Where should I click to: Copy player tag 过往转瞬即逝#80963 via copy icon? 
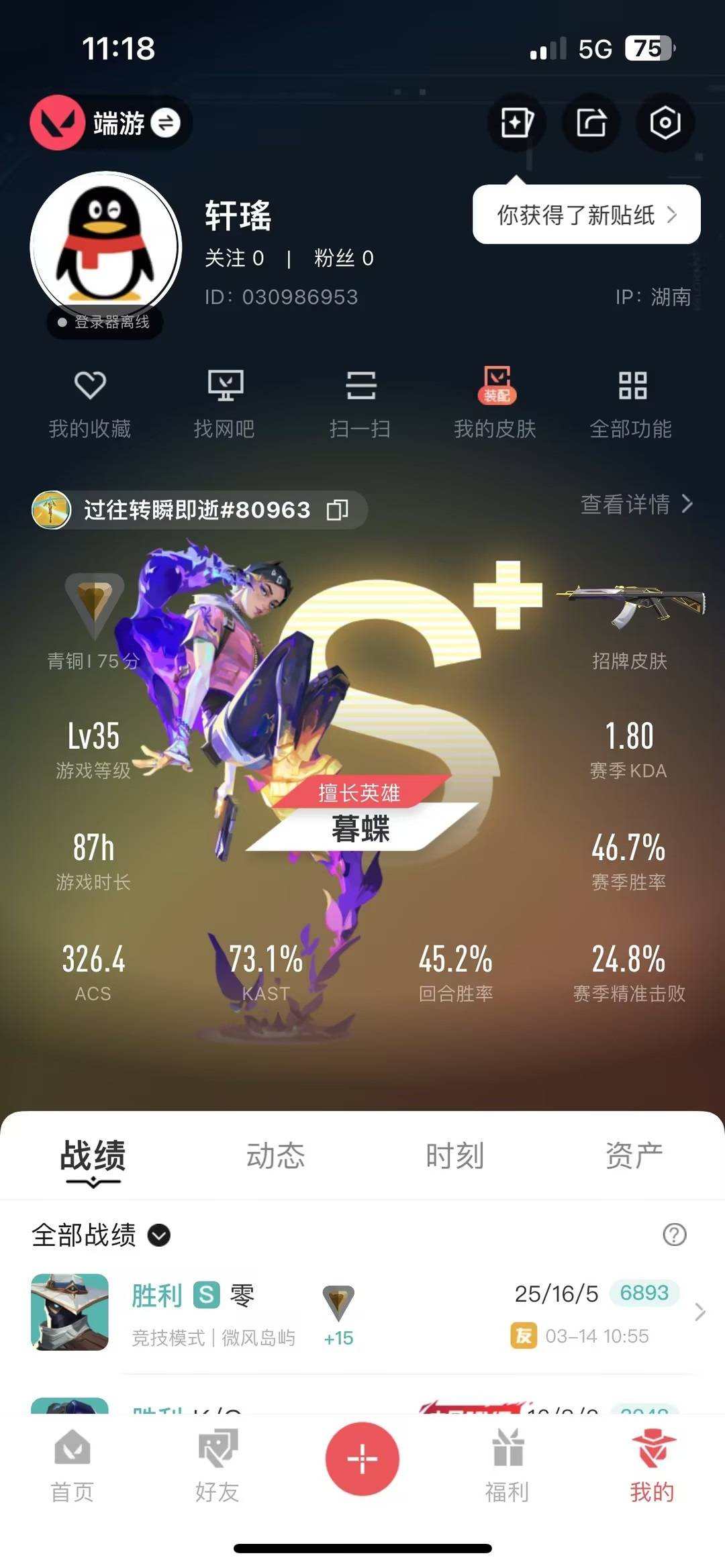click(338, 510)
